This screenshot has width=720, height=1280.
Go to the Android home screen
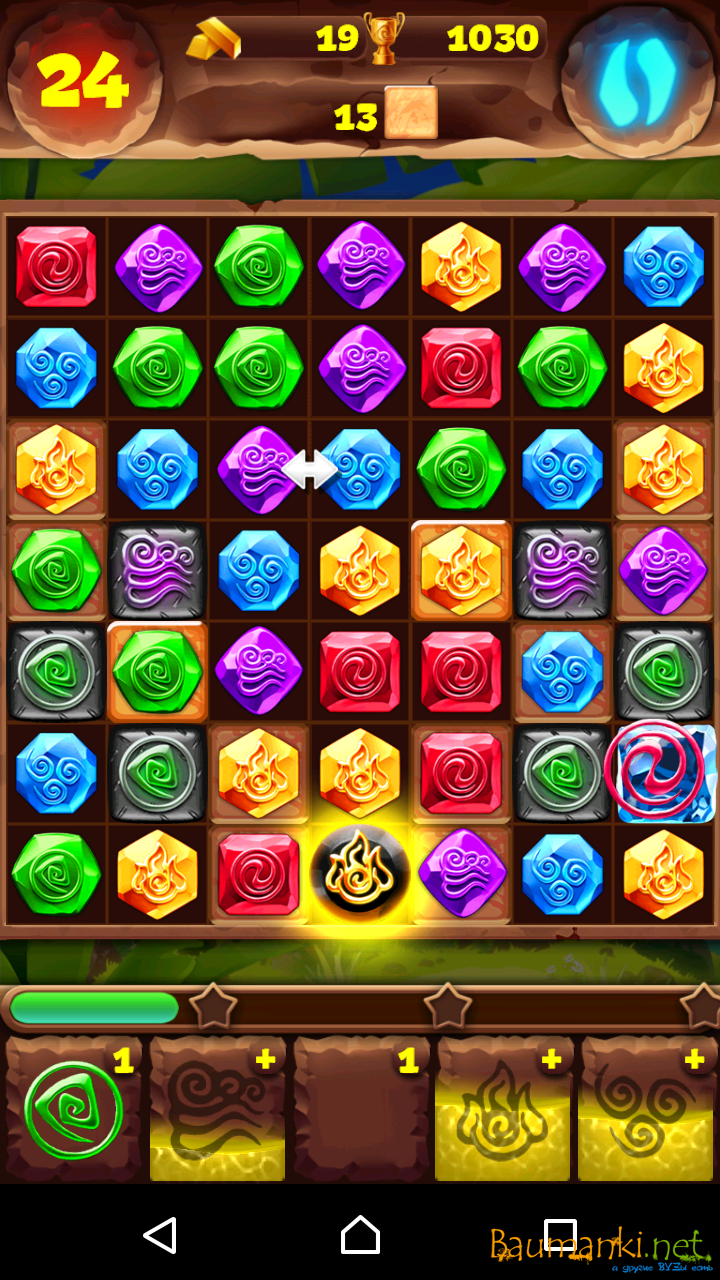pyautogui.click(x=360, y=1236)
